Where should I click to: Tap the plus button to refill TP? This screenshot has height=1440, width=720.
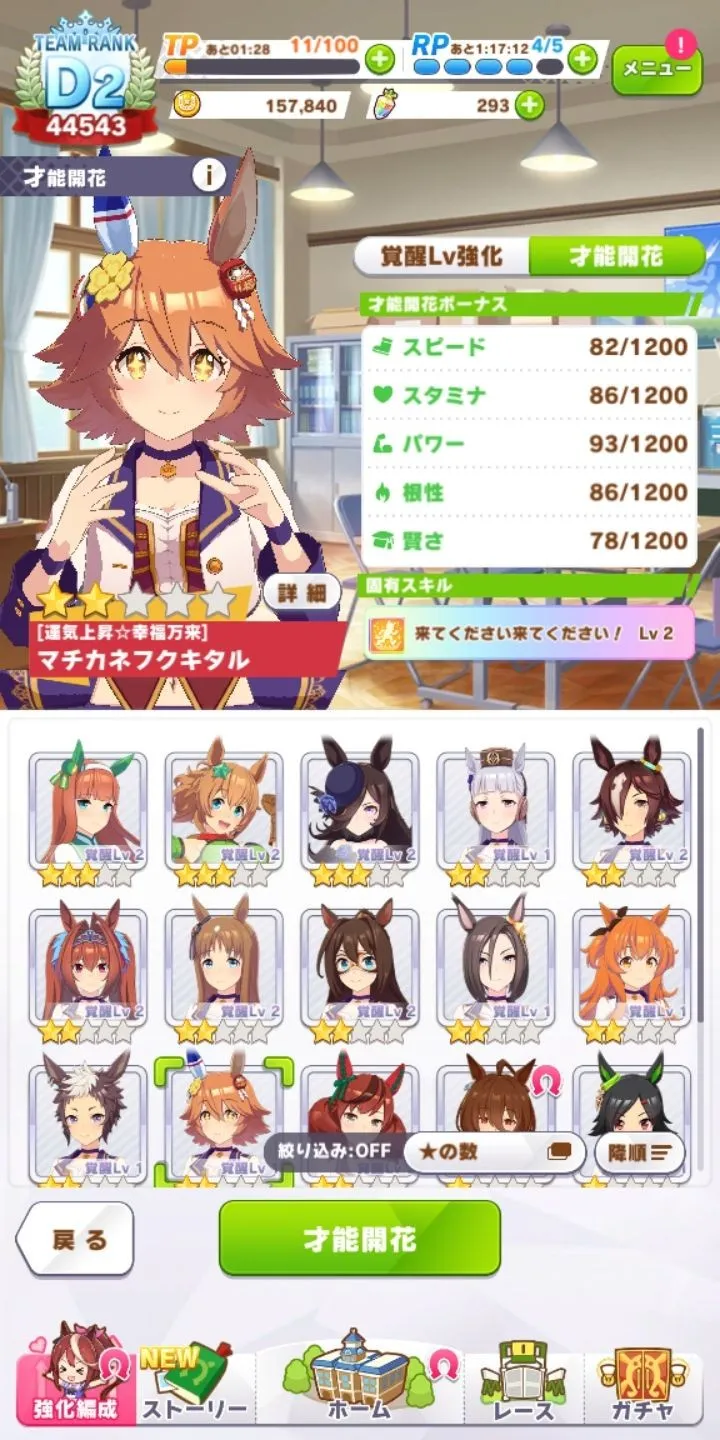pos(379,59)
